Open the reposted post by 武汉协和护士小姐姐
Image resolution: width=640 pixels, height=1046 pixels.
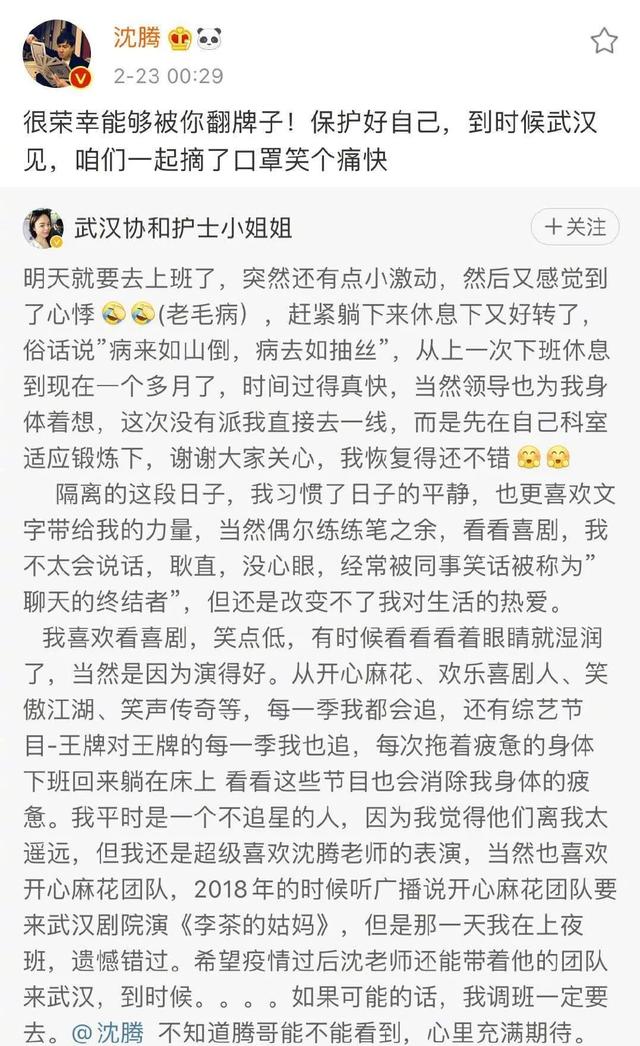click(x=320, y=600)
